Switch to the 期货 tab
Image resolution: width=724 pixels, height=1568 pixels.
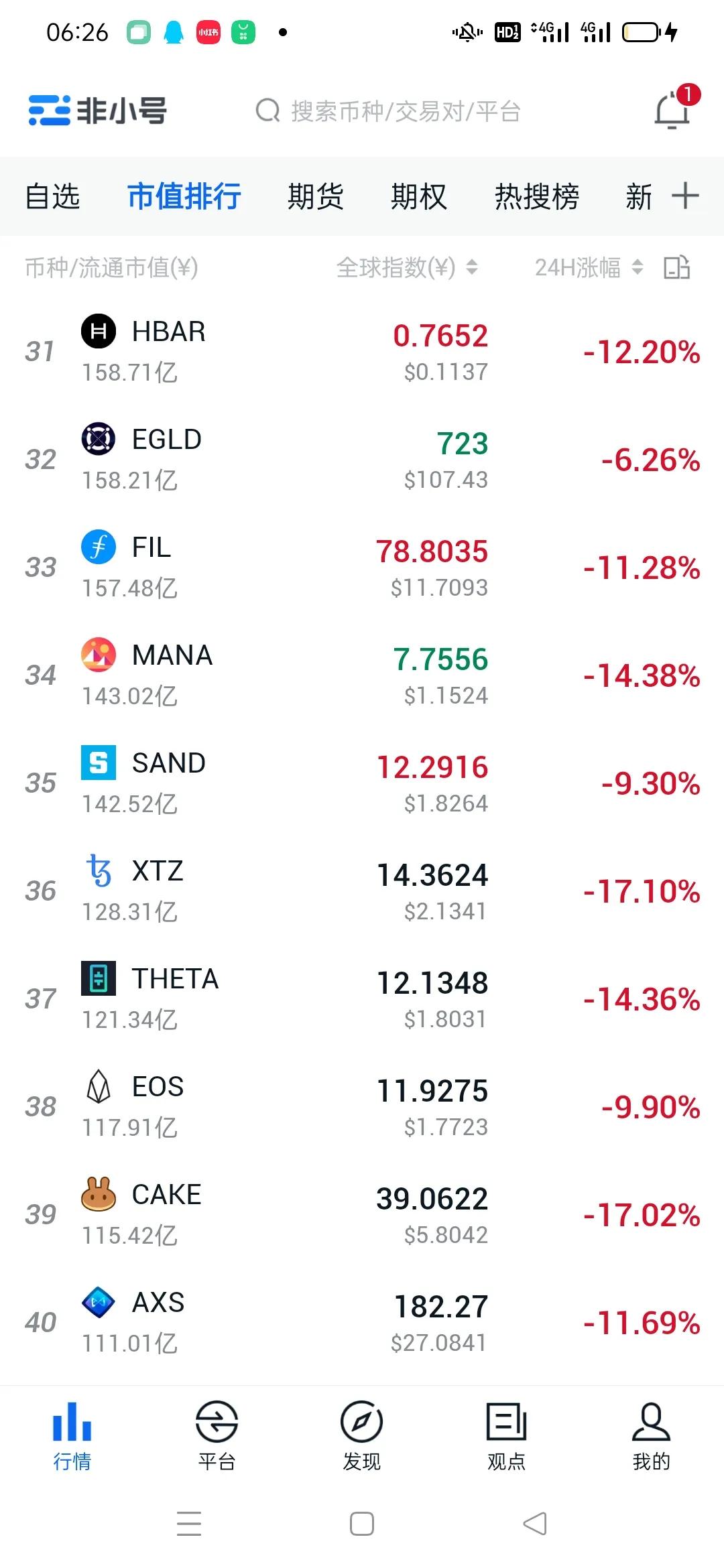pos(316,196)
